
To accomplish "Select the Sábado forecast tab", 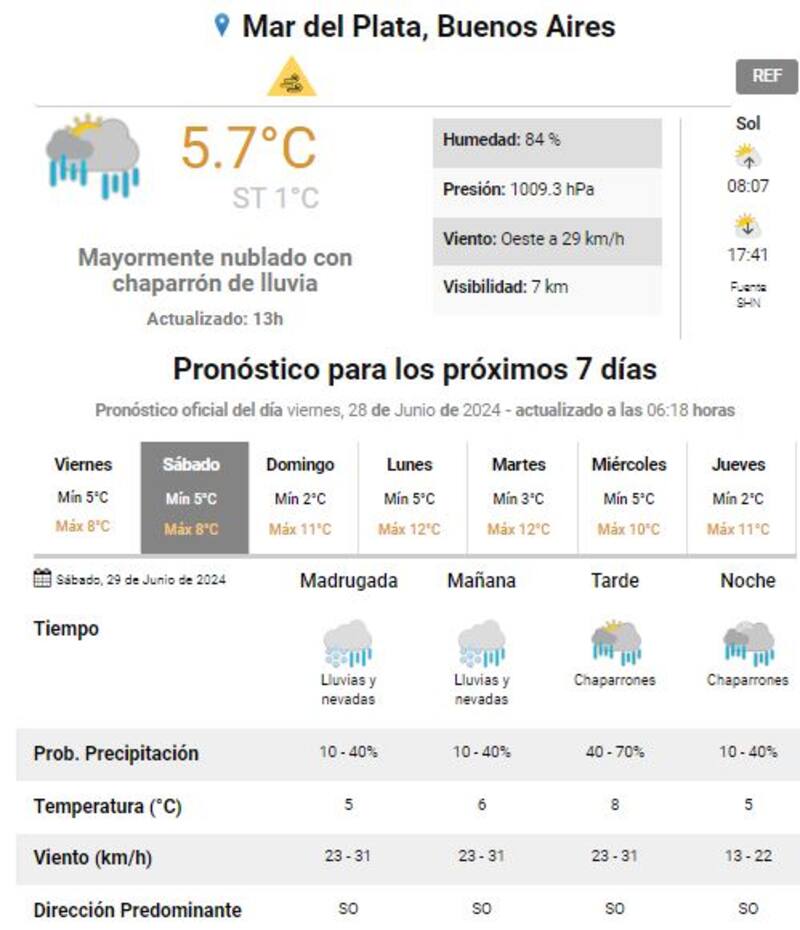I will [x=193, y=497].
